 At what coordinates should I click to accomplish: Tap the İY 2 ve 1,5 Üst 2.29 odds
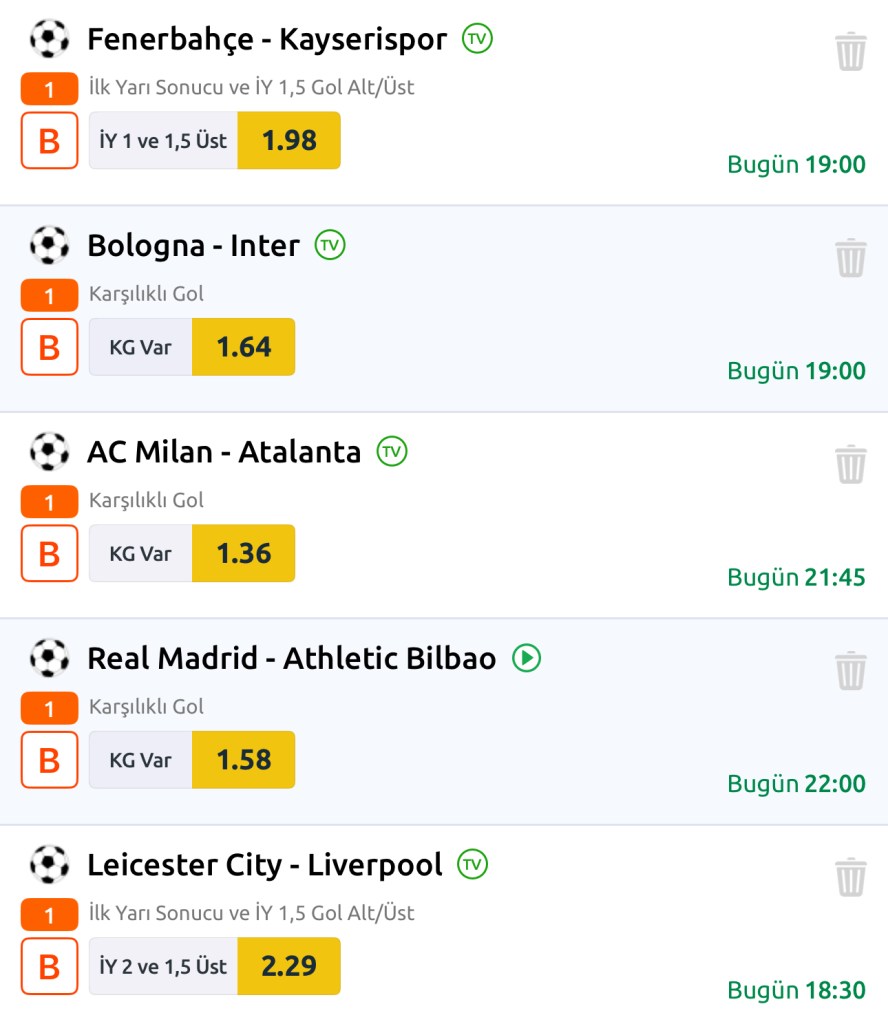point(289,967)
